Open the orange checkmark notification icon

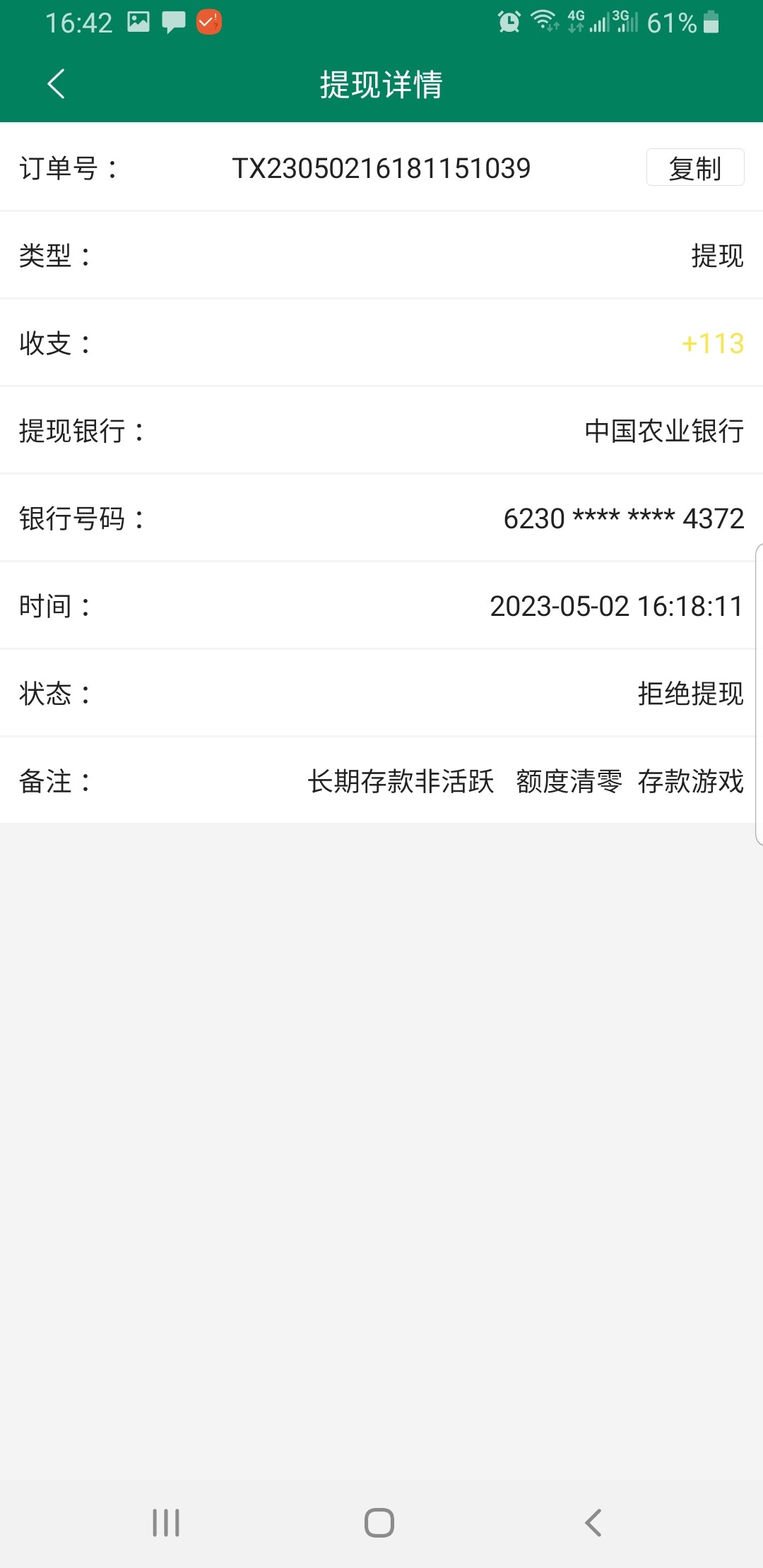[207, 22]
